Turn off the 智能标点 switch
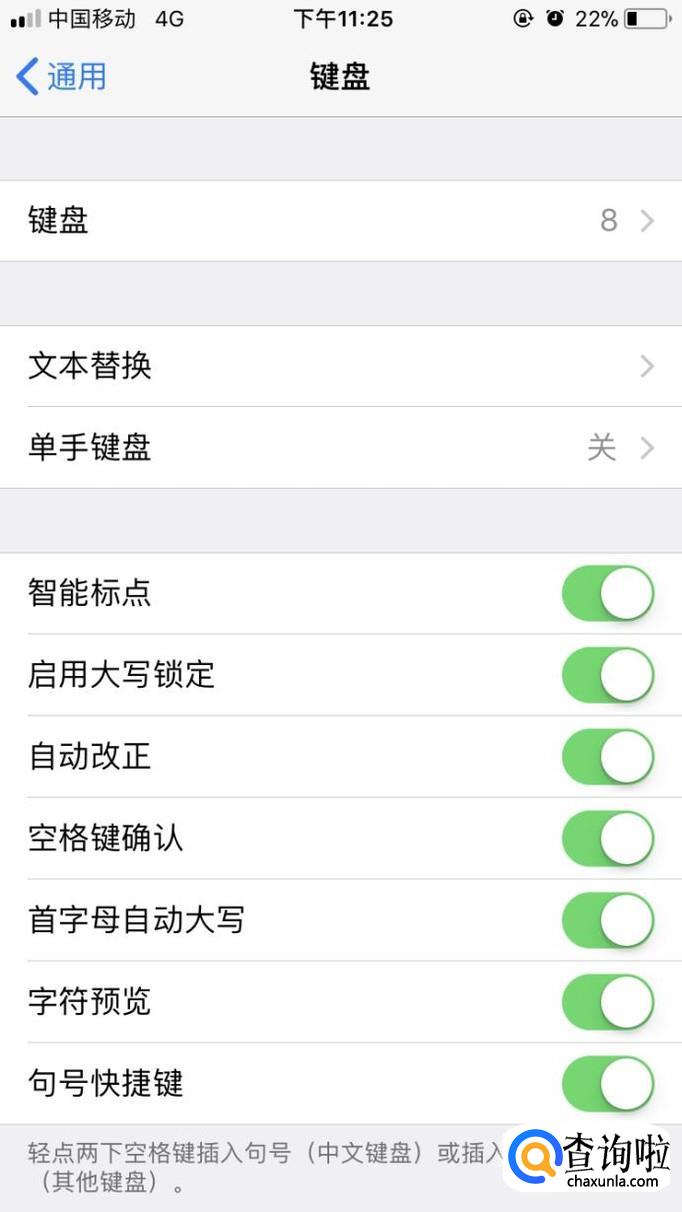 (x=607, y=594)
